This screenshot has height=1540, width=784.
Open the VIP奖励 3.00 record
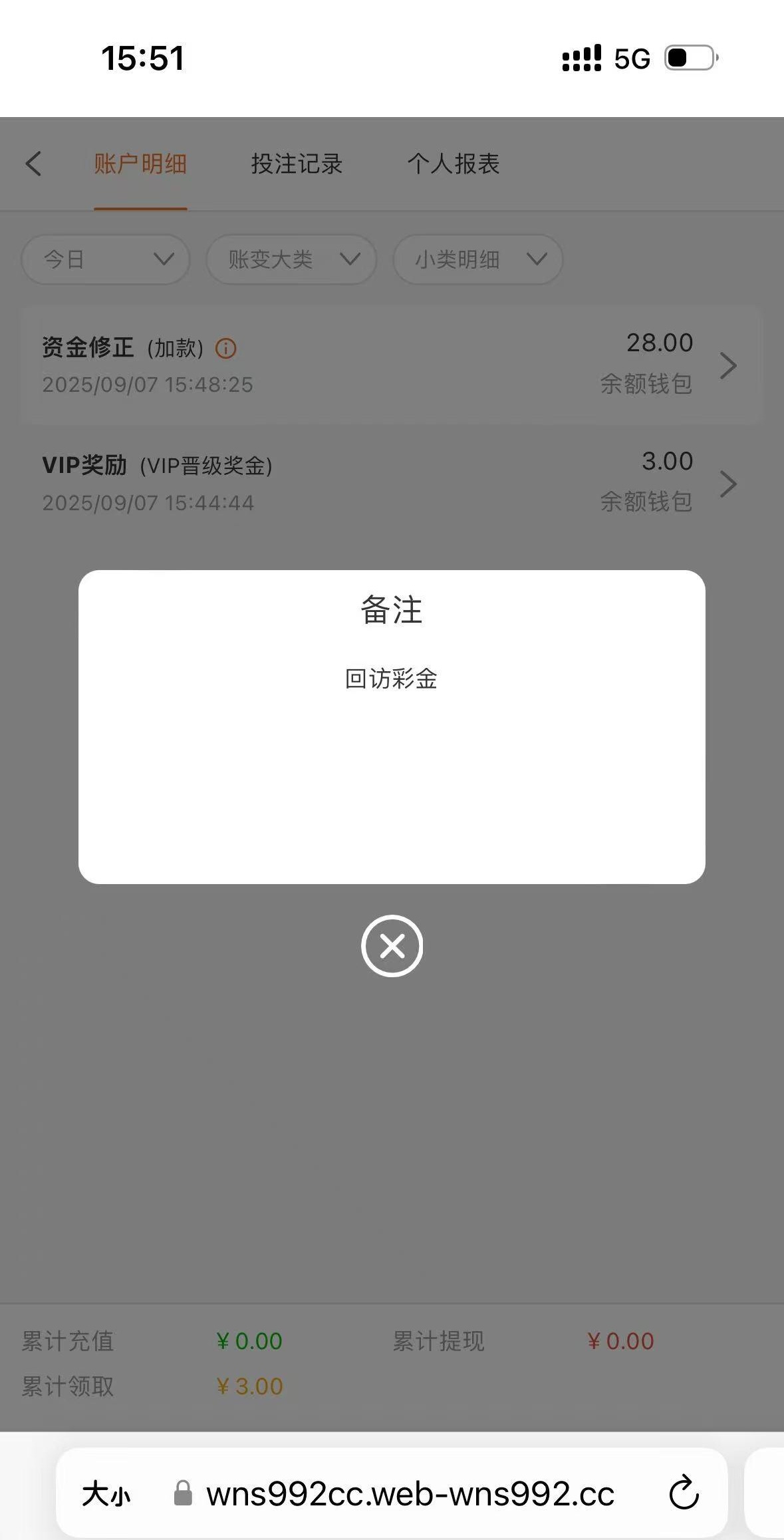tap(391, 484)
